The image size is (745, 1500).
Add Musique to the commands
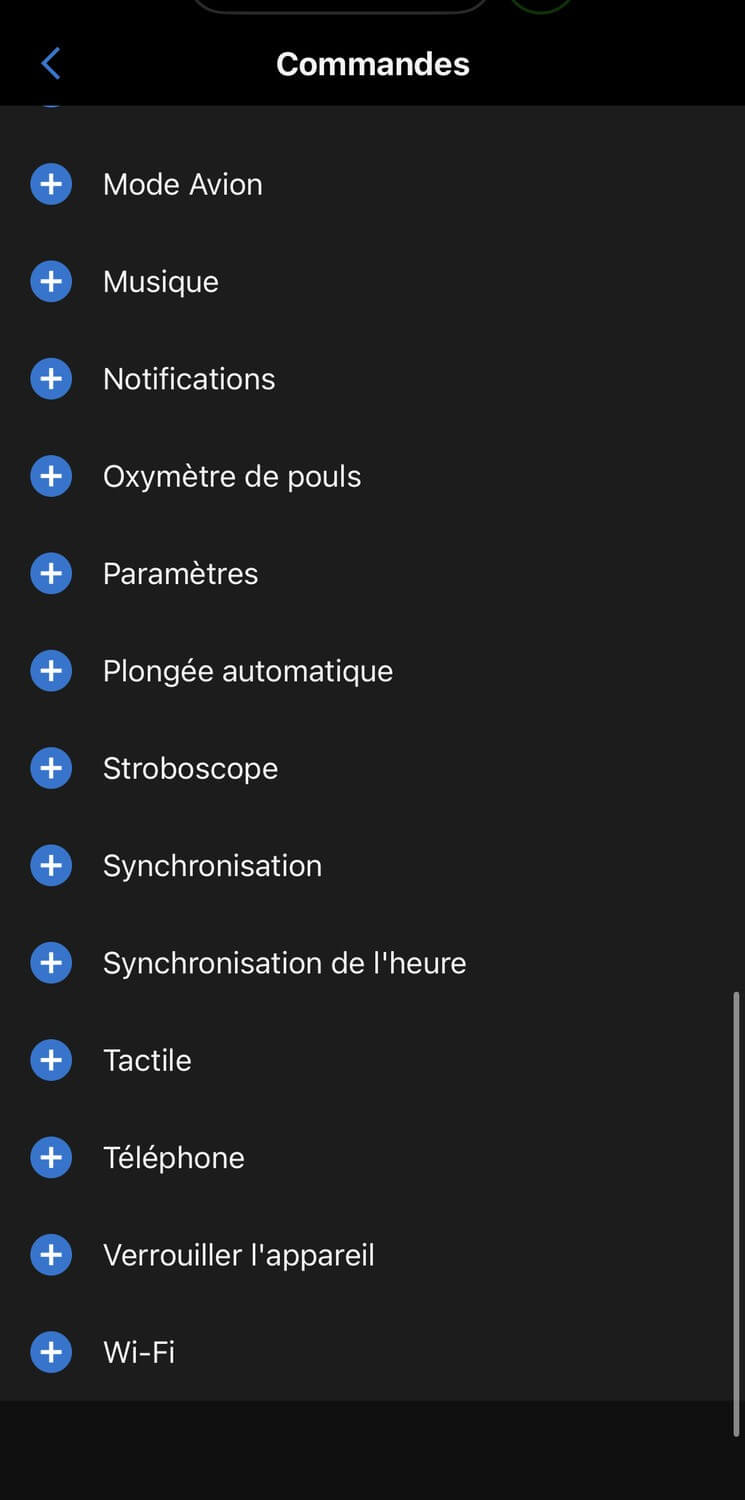tap(51, 282)
